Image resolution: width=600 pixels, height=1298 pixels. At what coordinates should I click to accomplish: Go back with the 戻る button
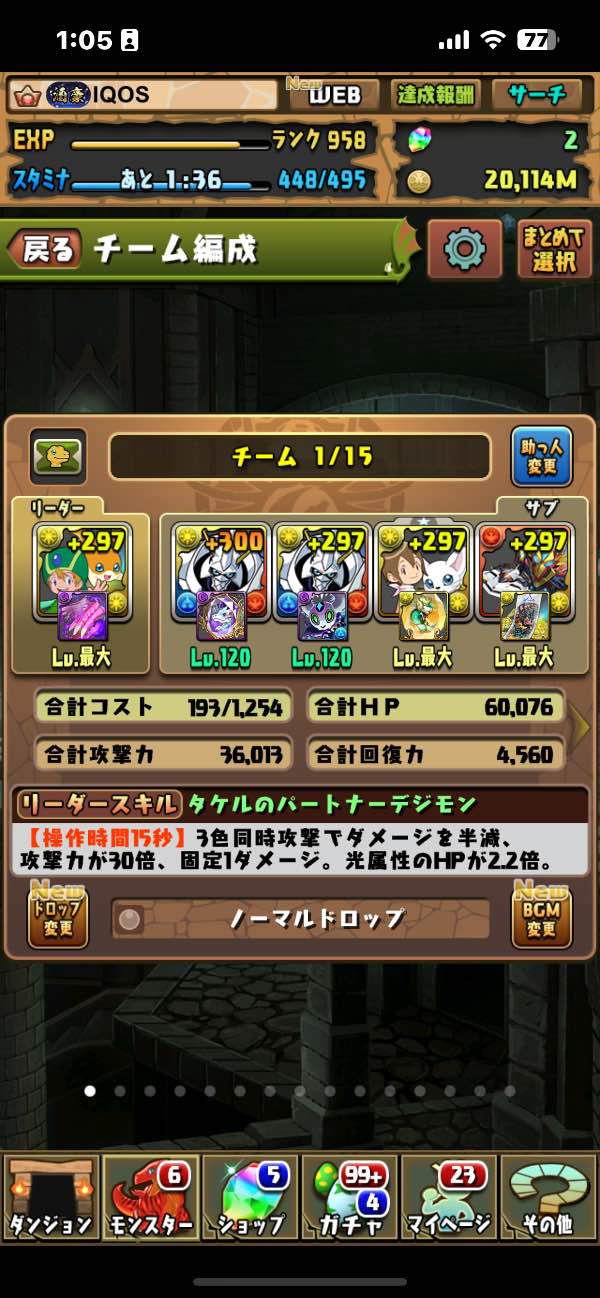coord(46,249)
